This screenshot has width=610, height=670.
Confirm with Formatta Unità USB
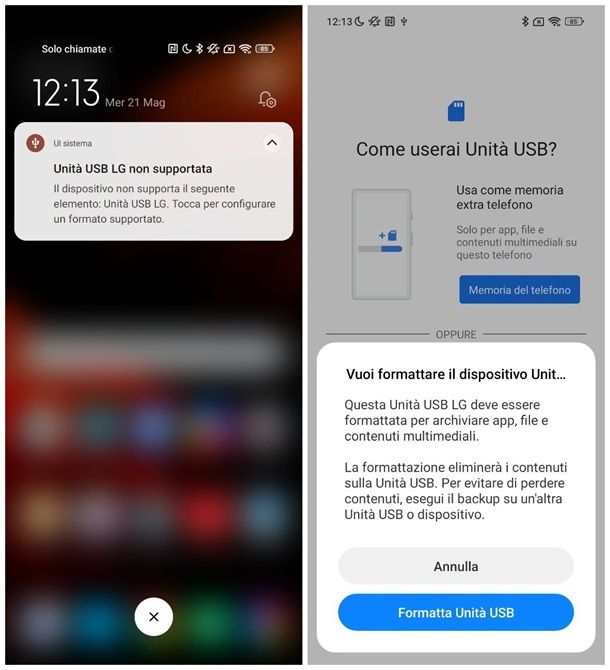click(x=455, y=612)
